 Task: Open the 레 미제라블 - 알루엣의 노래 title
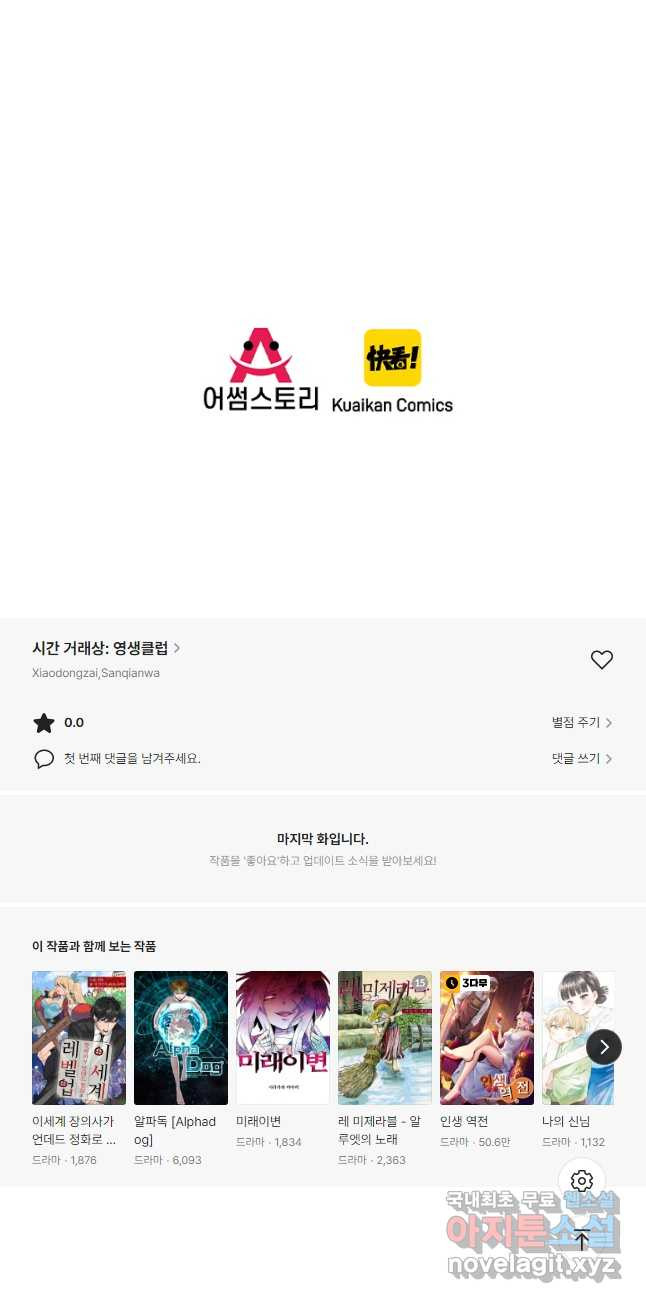tap(385, 1037)
